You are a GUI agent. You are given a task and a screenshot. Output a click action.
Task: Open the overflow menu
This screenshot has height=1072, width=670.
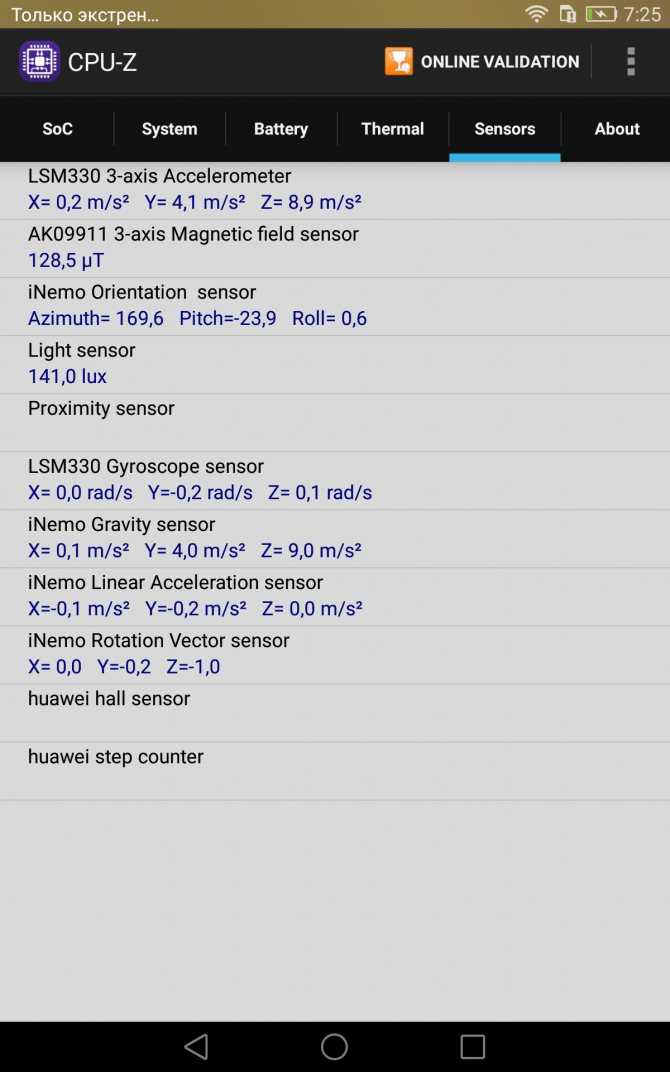[x=630, y=62]
